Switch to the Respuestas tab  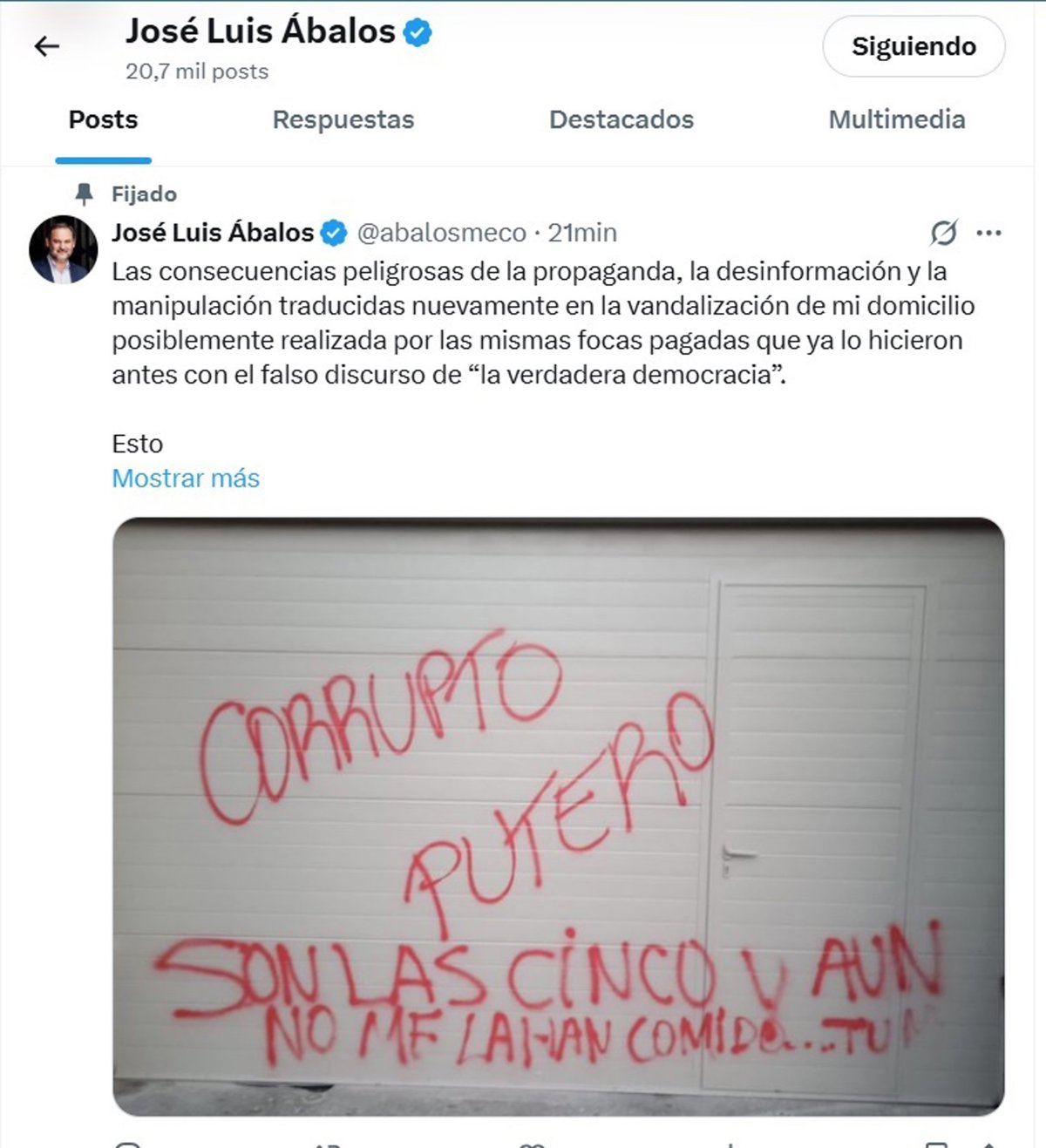[343, 119]
